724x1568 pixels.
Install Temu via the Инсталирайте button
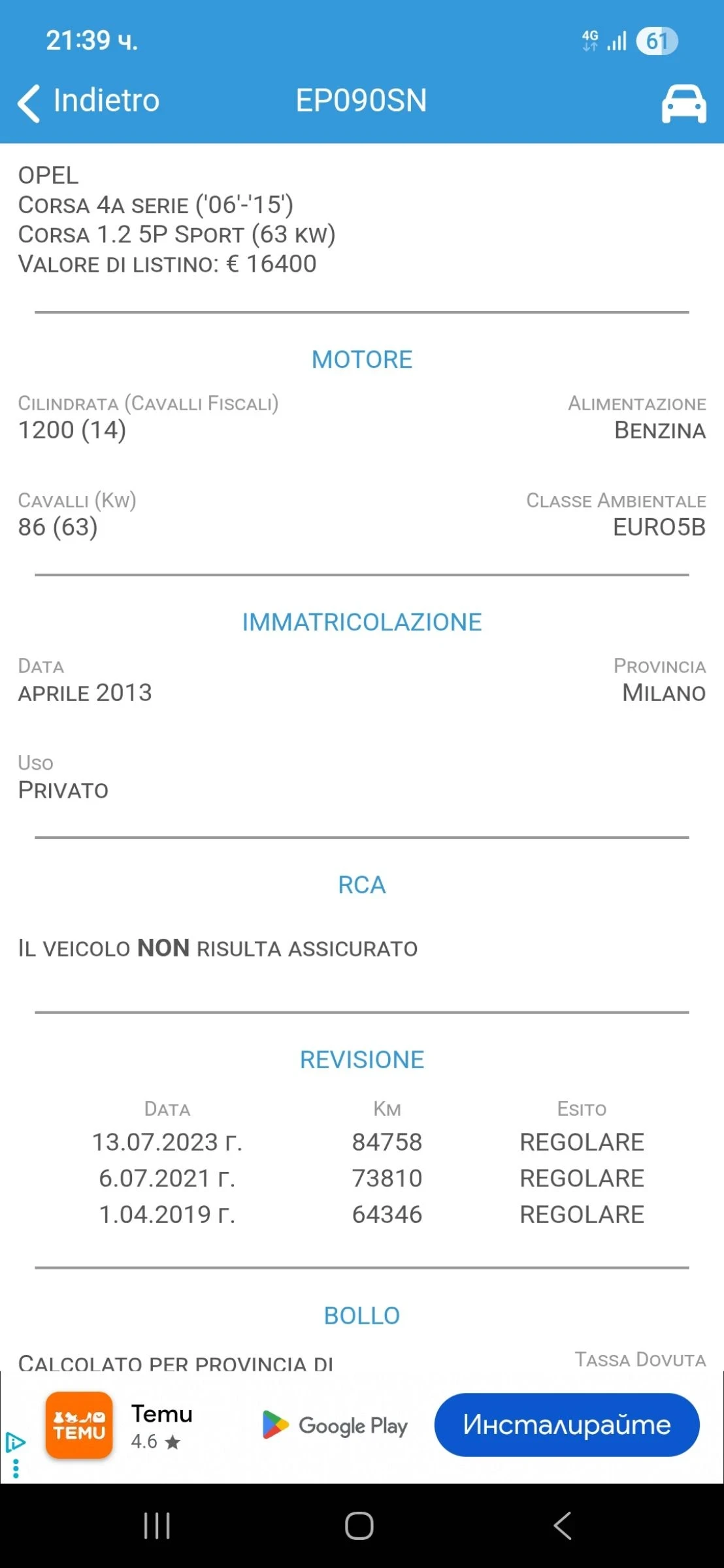click(x=567, y=1425)
